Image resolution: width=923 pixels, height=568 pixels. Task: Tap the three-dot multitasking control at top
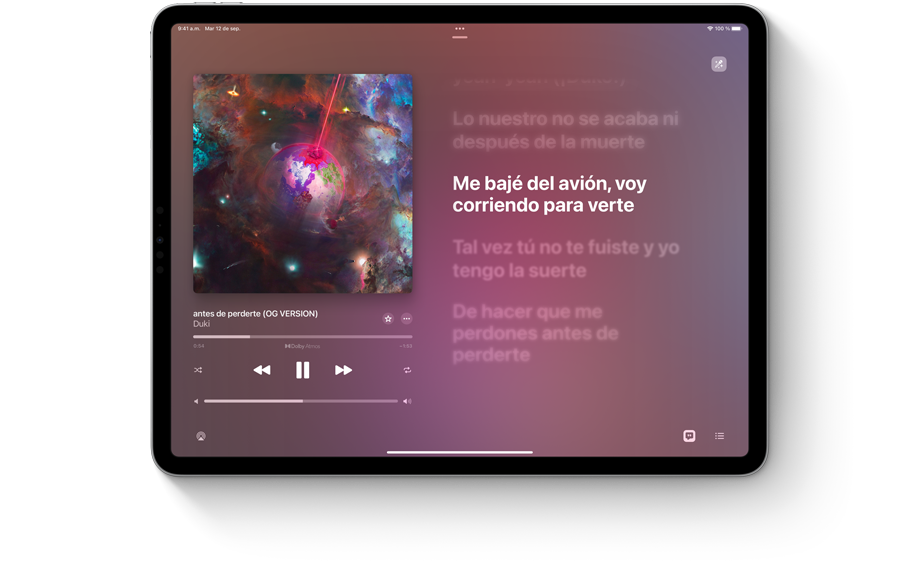[459, 29]
